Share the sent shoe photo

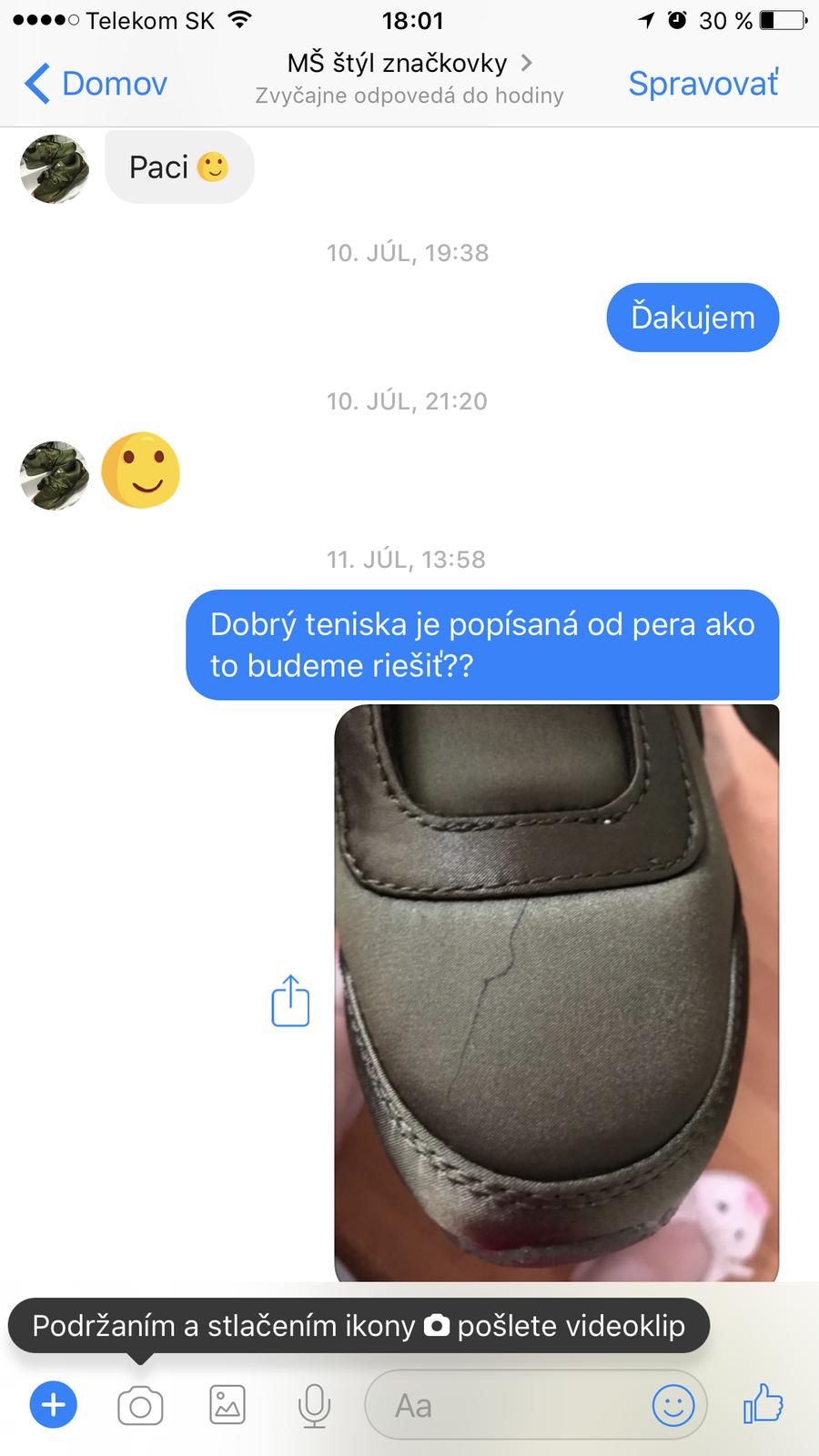[290, 1001]
